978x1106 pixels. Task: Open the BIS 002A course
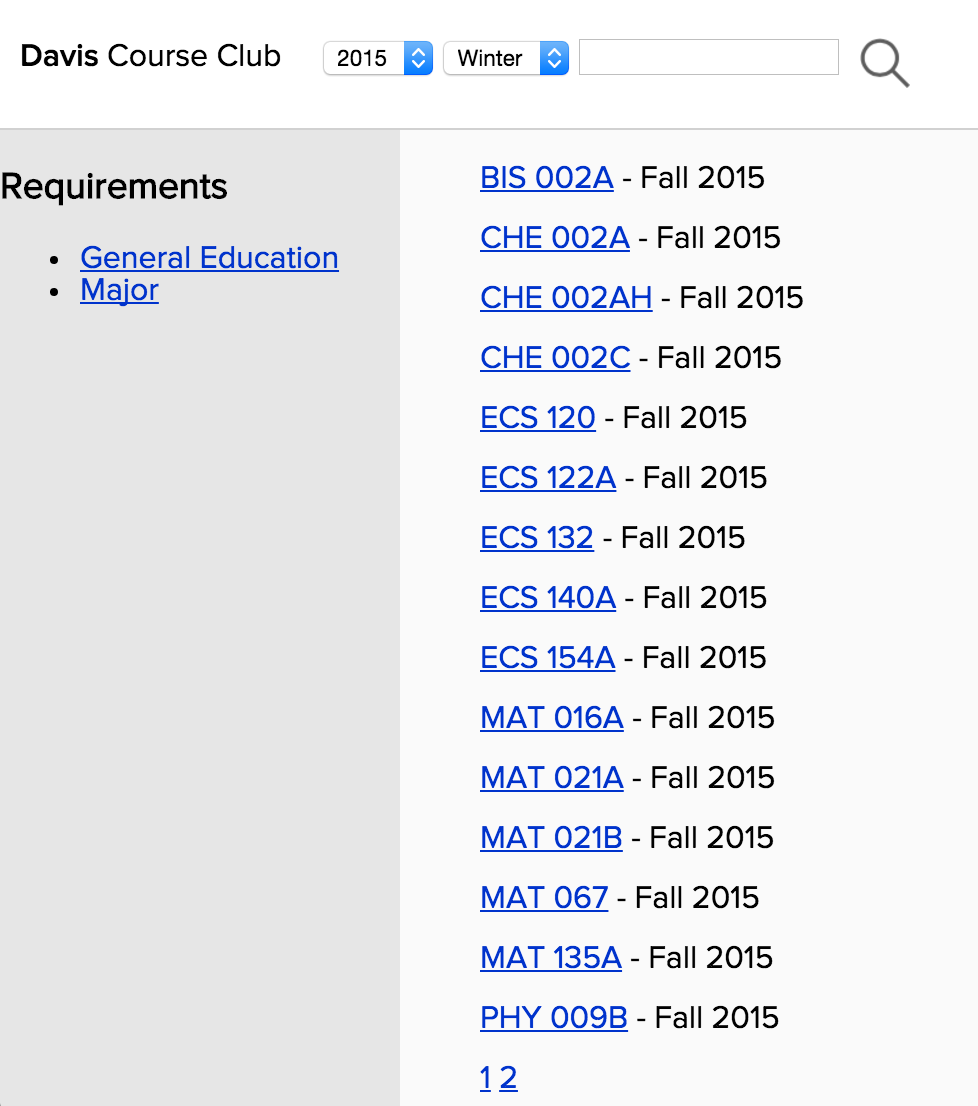546,178
